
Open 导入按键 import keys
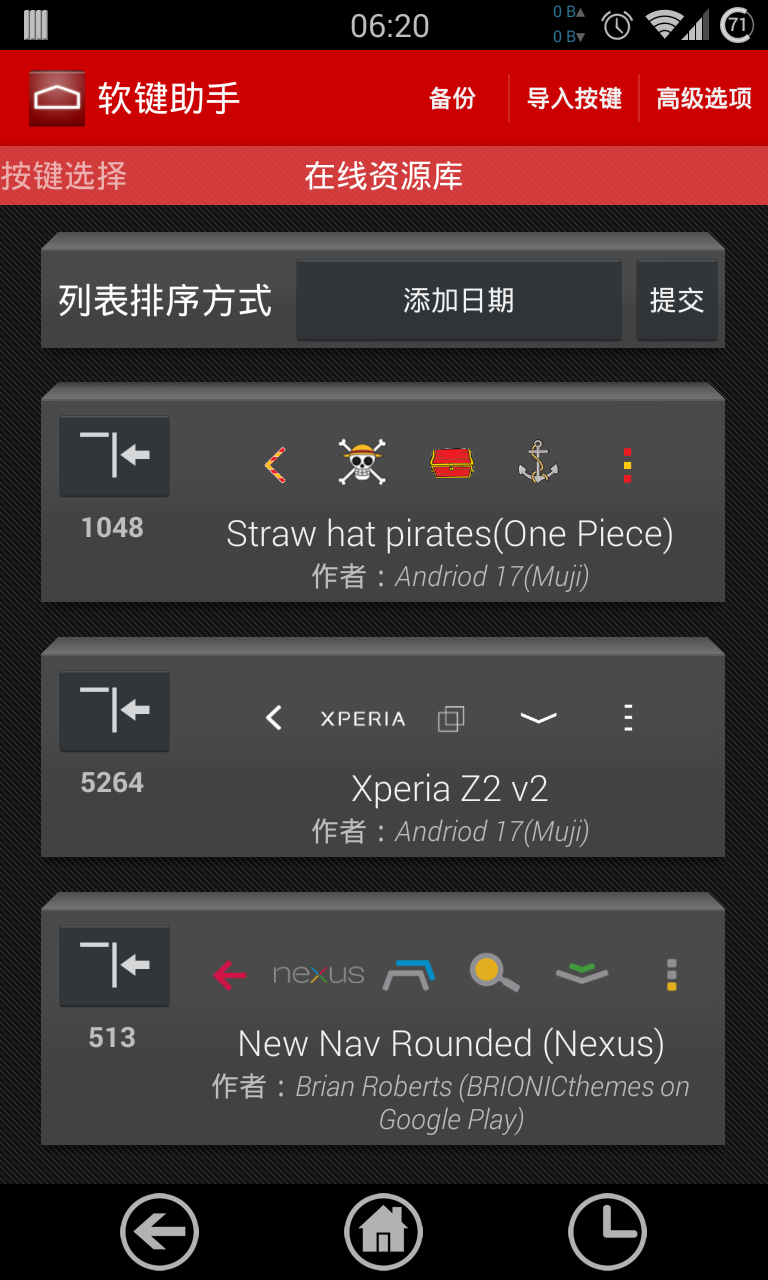click(574, 98)
